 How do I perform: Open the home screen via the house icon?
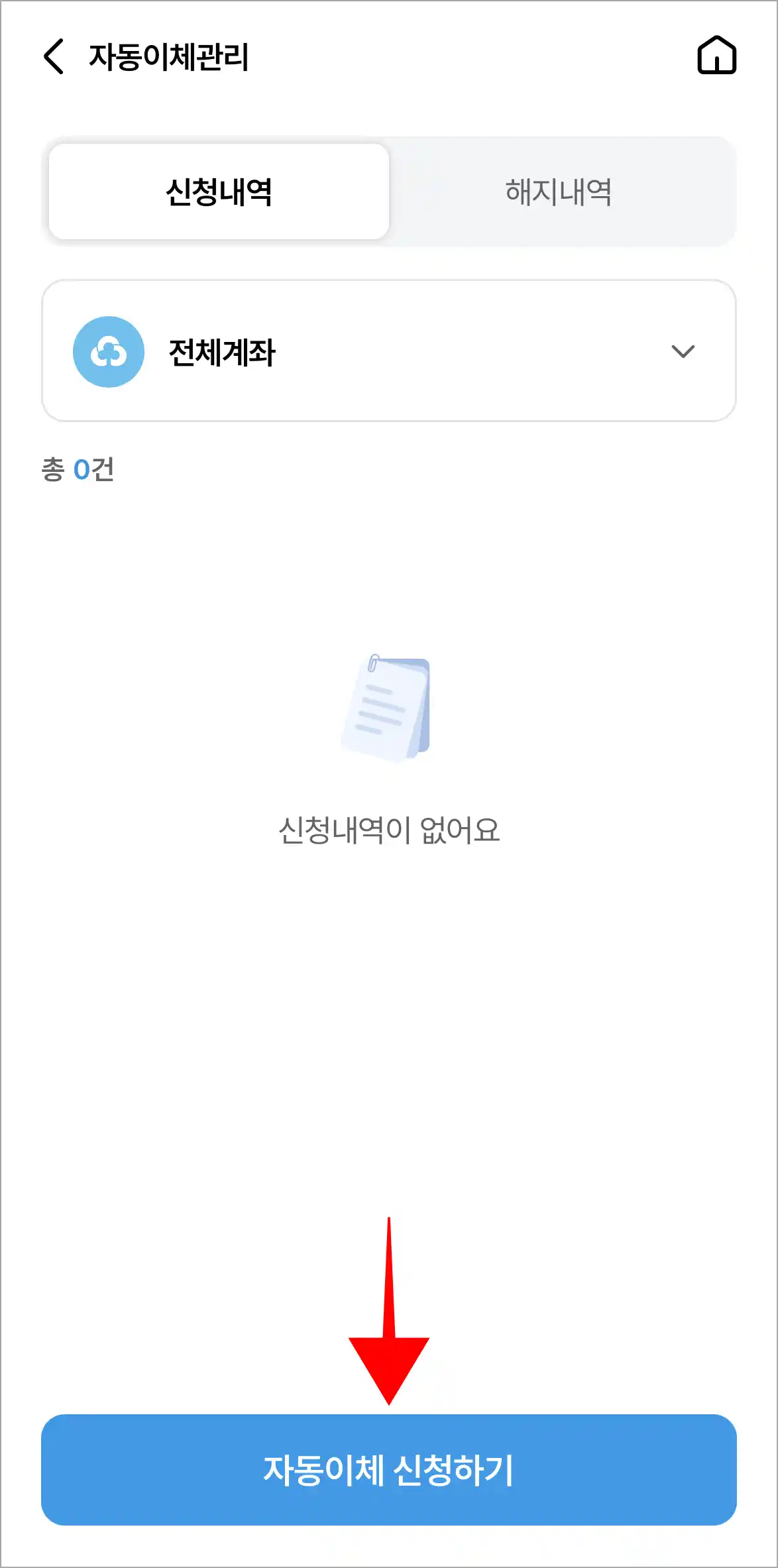pyautogui.click(x=717, y=56)
